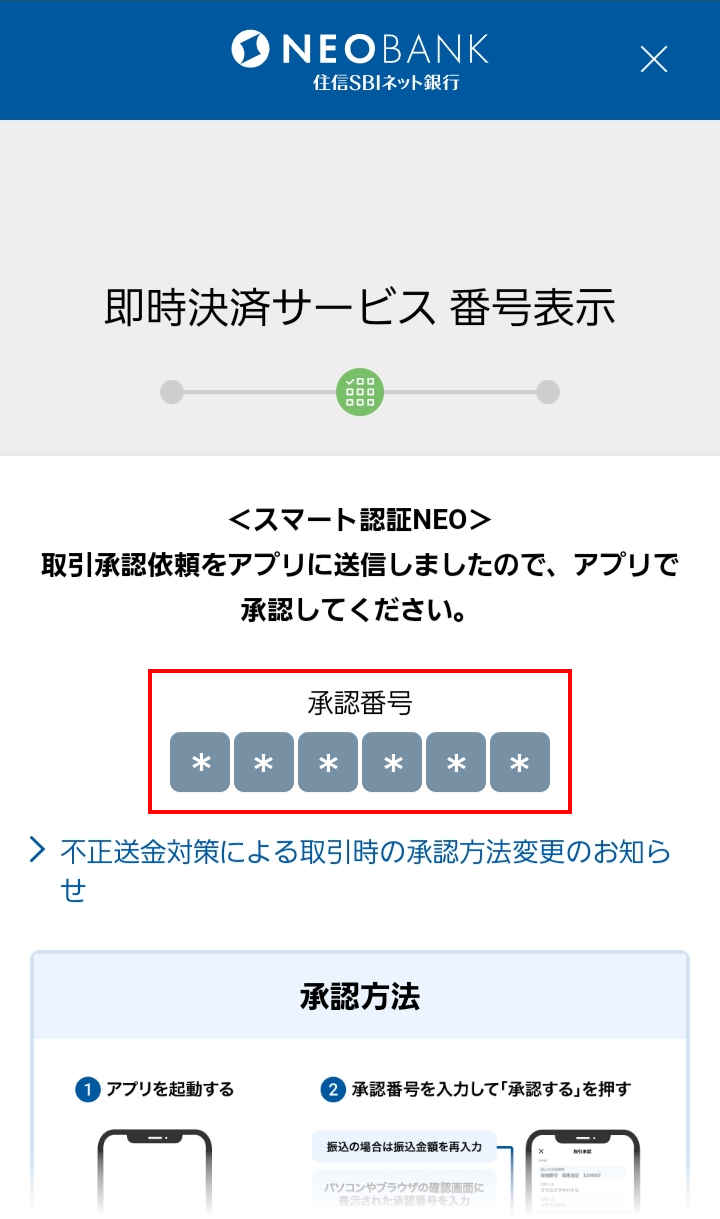Open the 承認方法 section header
Screen dimensions: 720x1219
tap(360, 996)
